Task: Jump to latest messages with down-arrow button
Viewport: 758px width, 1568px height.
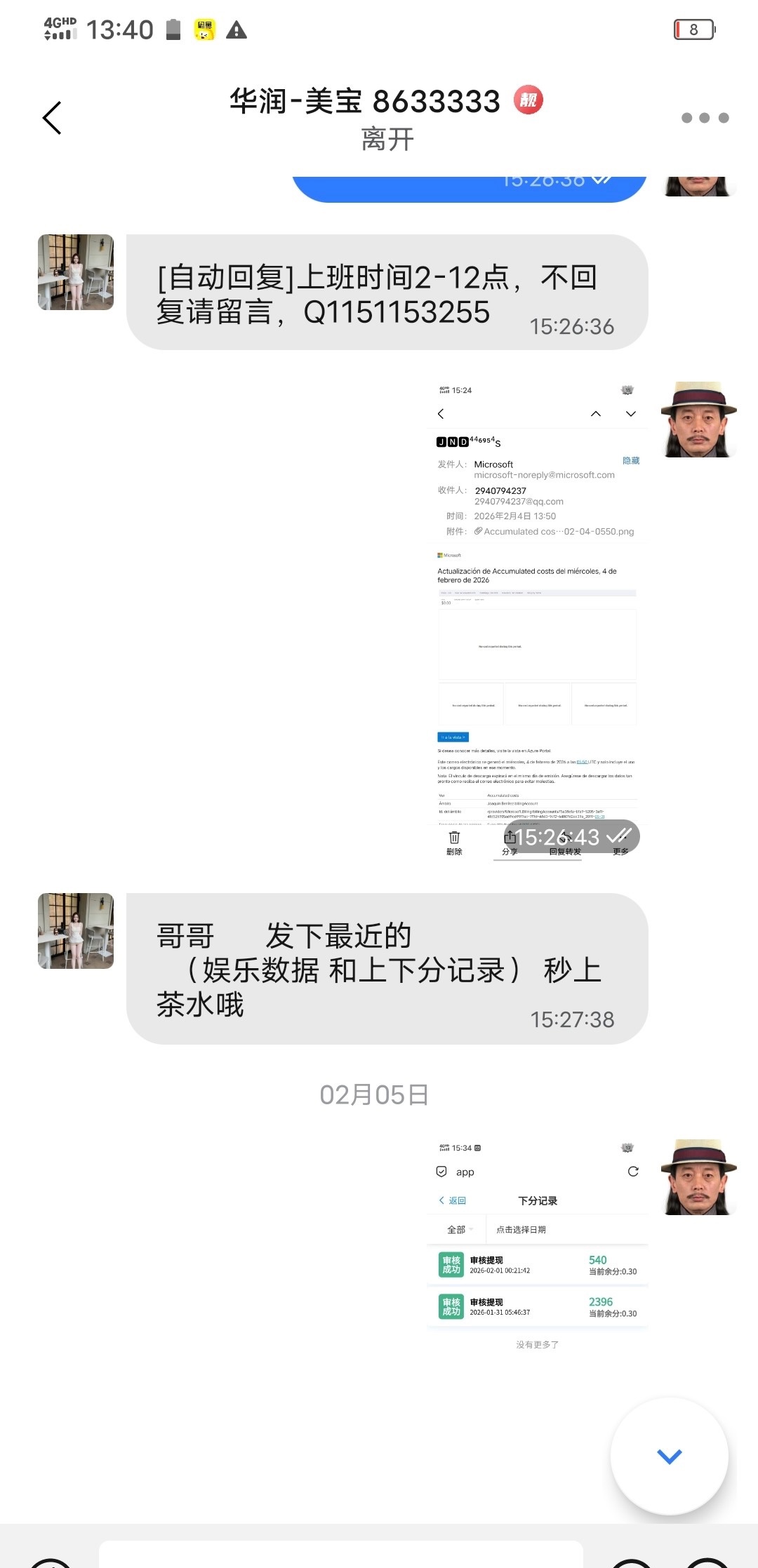Action: coord(669,1456)
